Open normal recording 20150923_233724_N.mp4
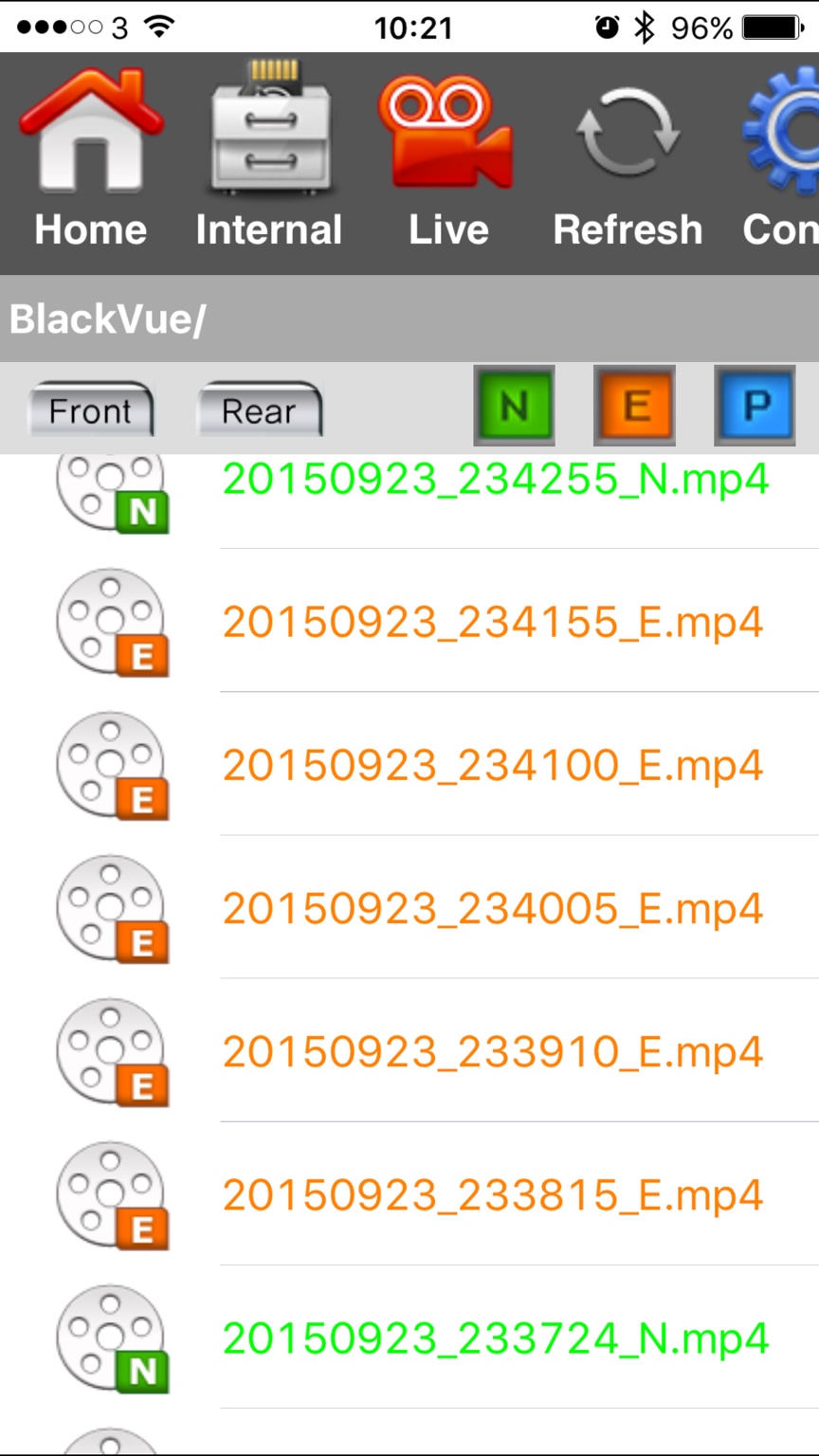 click(x=495, y=1338)
